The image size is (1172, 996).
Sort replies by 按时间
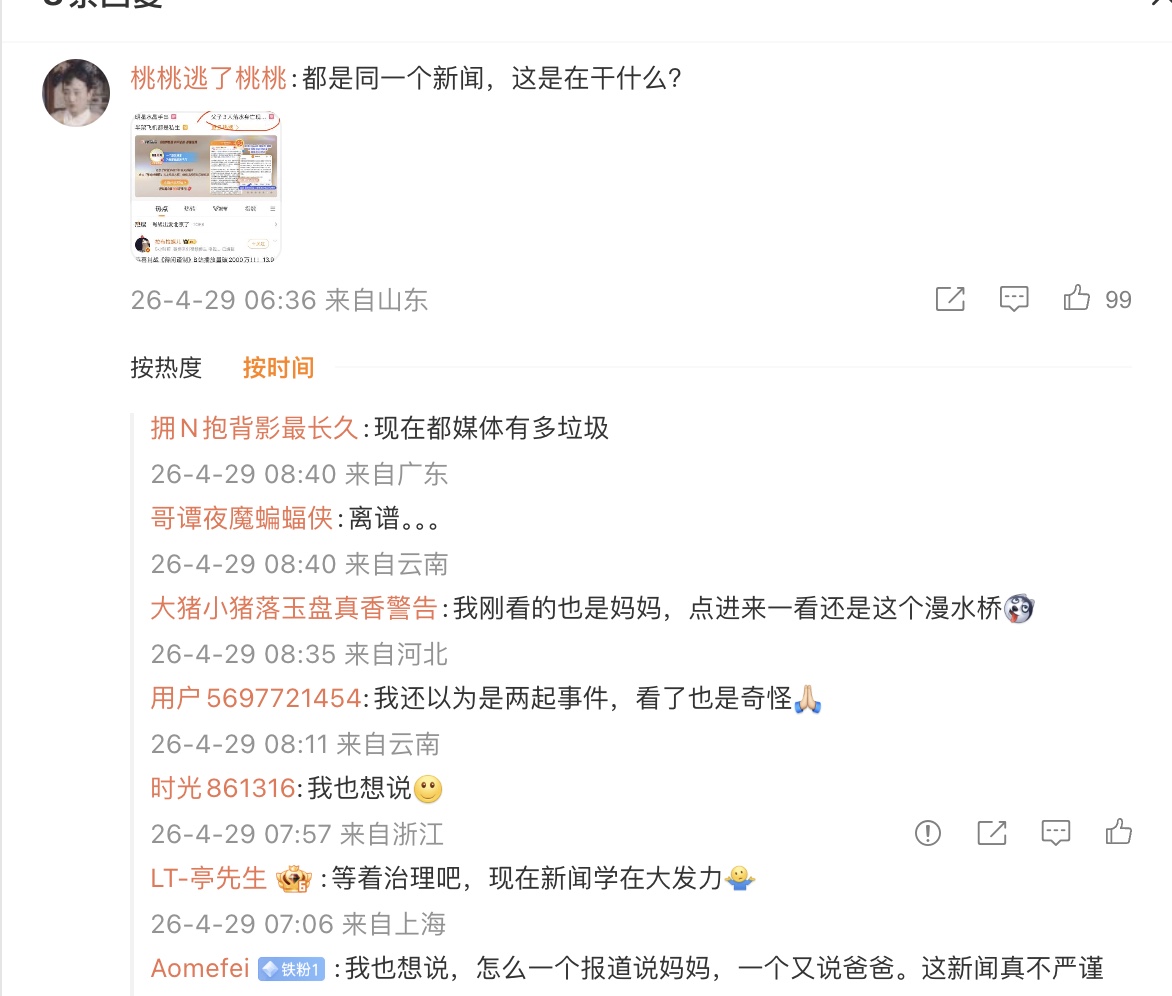tap(278, 368)
